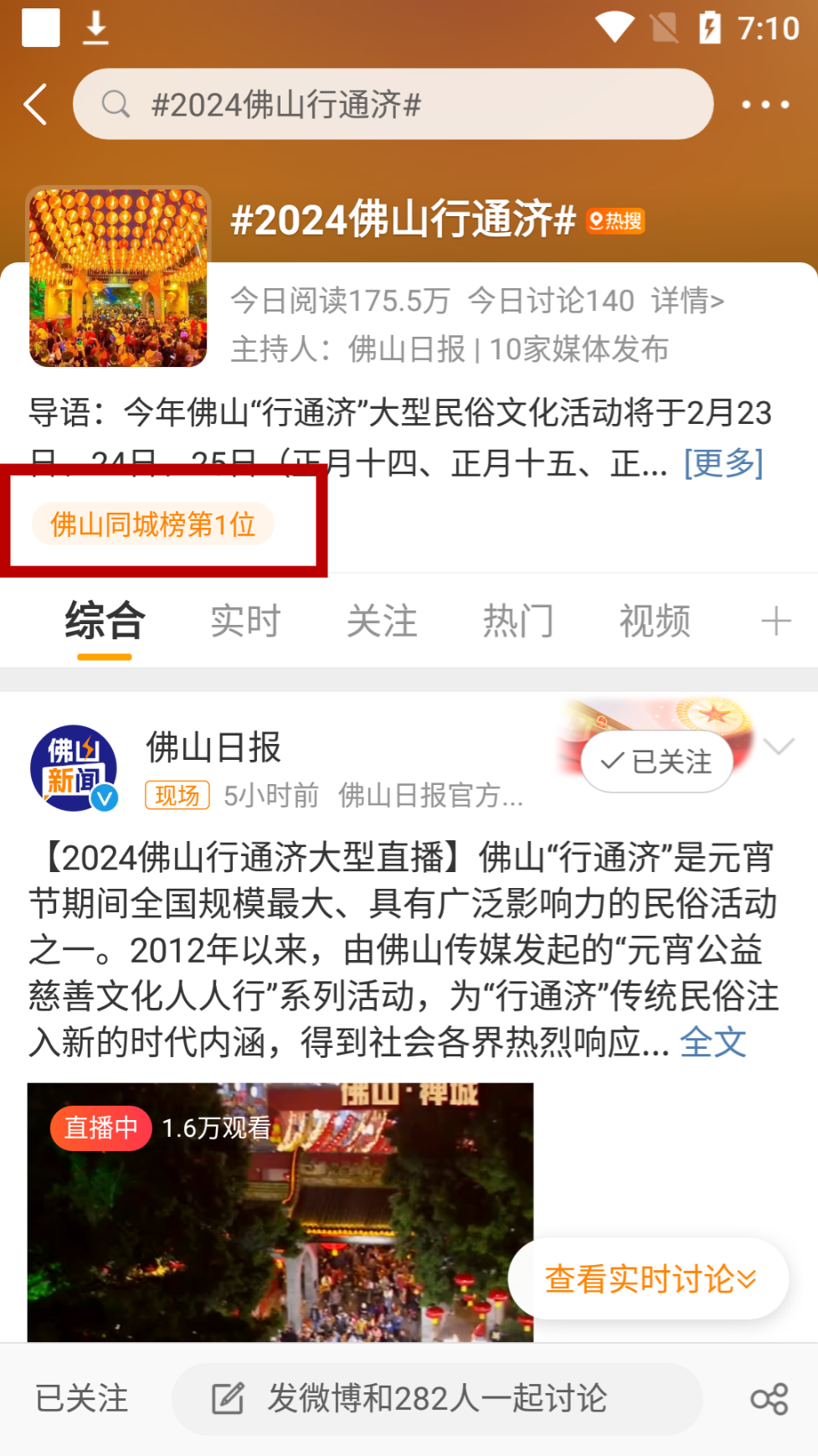Screen dimensions: 818x1456
Task: Tap the 已关注 button on 佛山日报 post
Action: pos(657,762)
